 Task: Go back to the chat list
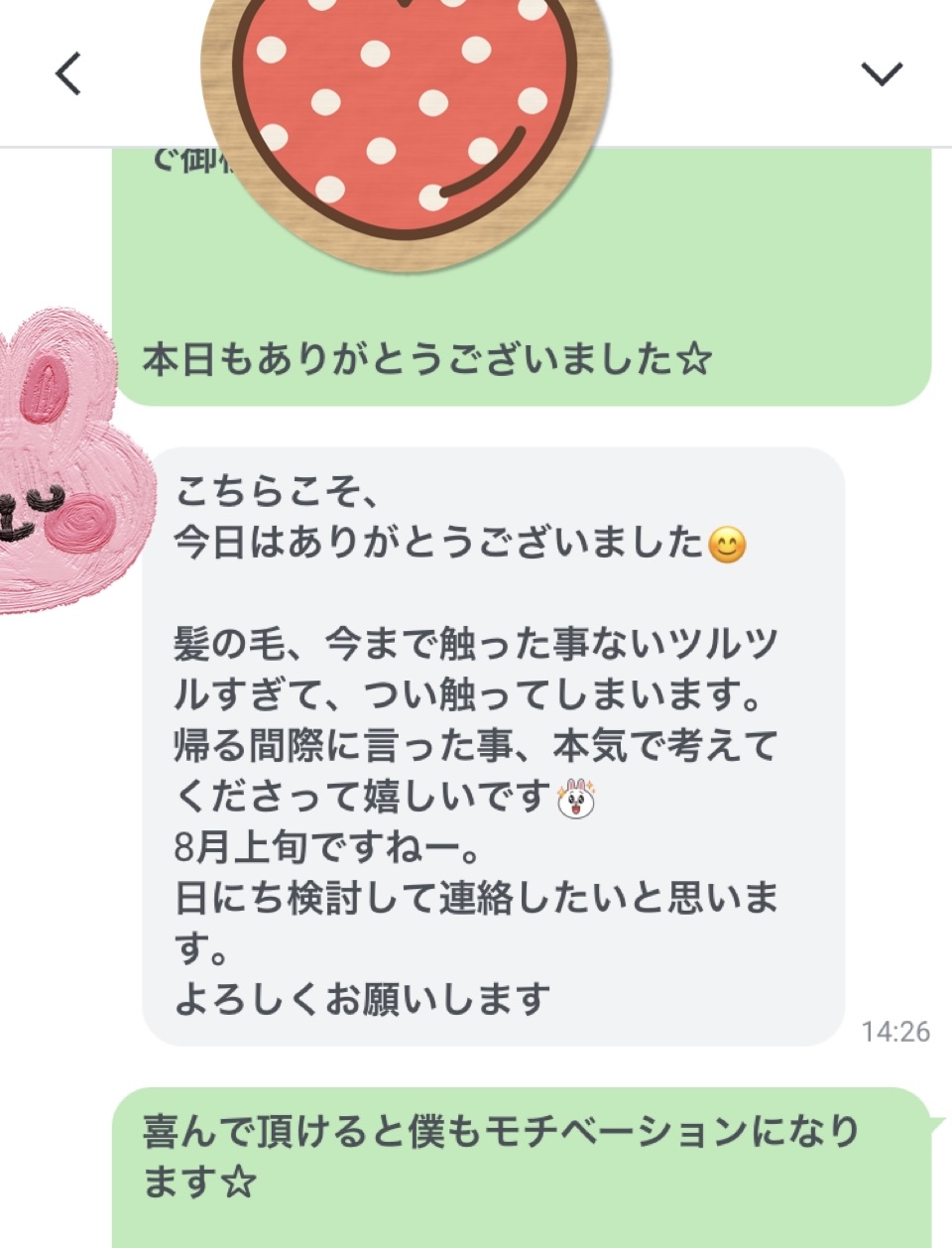click(x=67, y=74)
